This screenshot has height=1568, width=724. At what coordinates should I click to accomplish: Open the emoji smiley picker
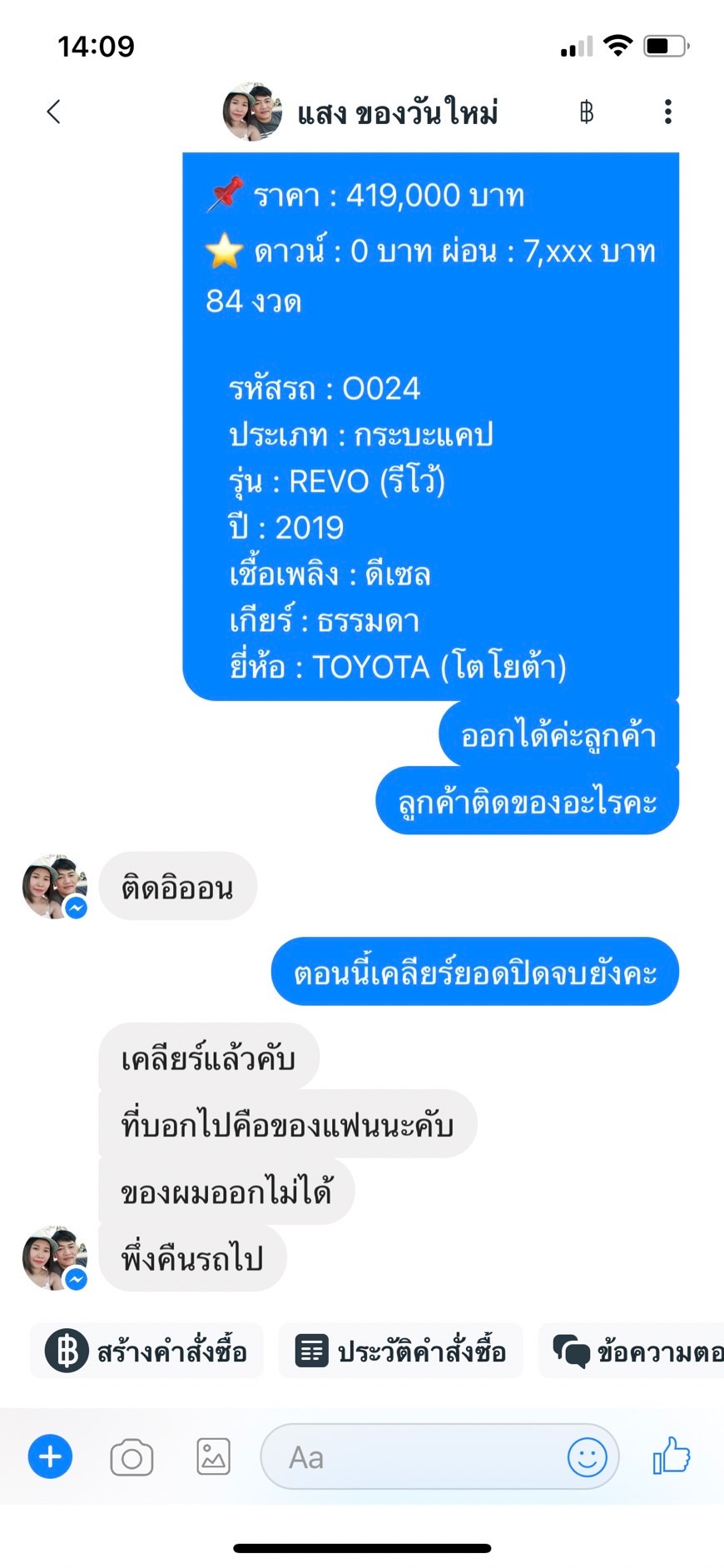pyautogui.click(x=587, y=1457)
